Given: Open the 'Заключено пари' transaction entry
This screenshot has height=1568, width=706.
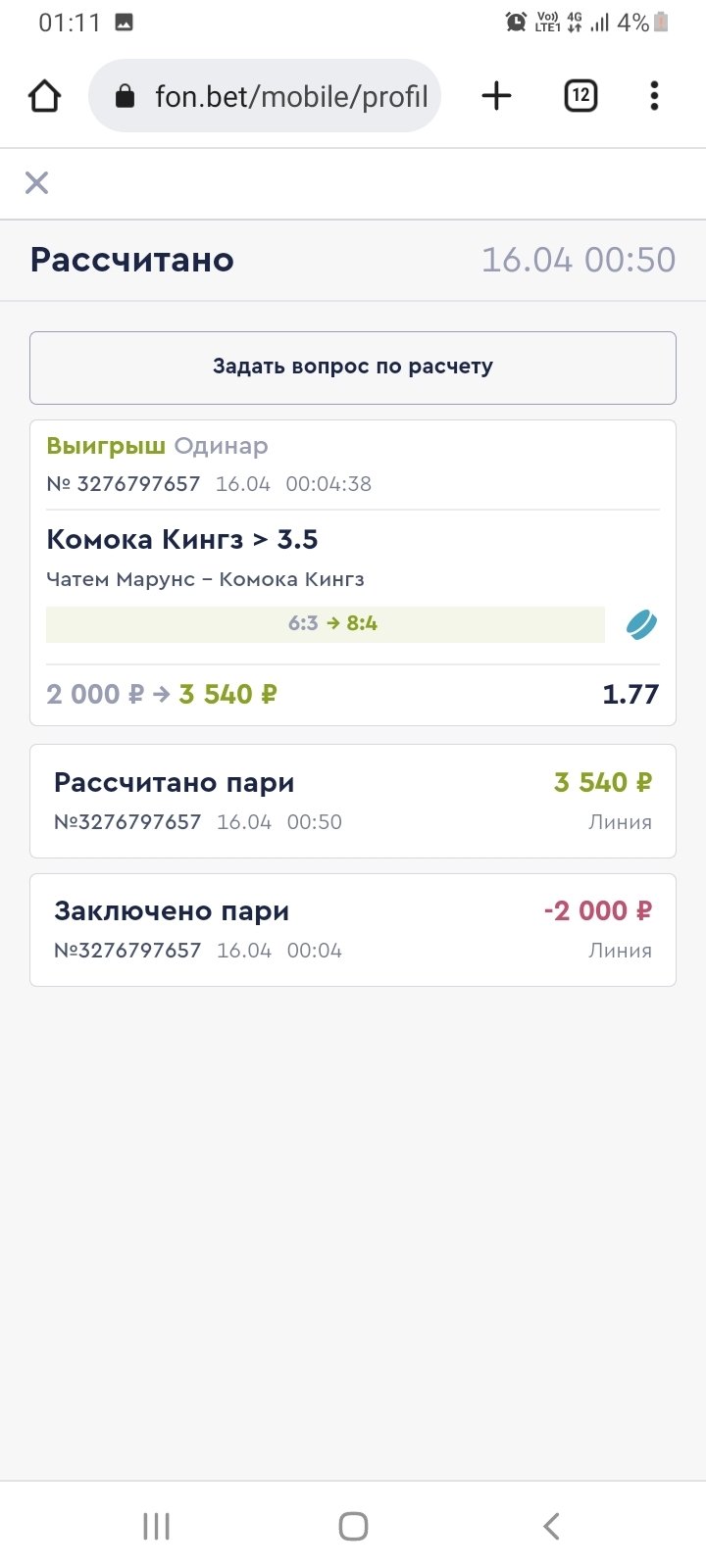Looking at the screenshot, I should [353, 929].
